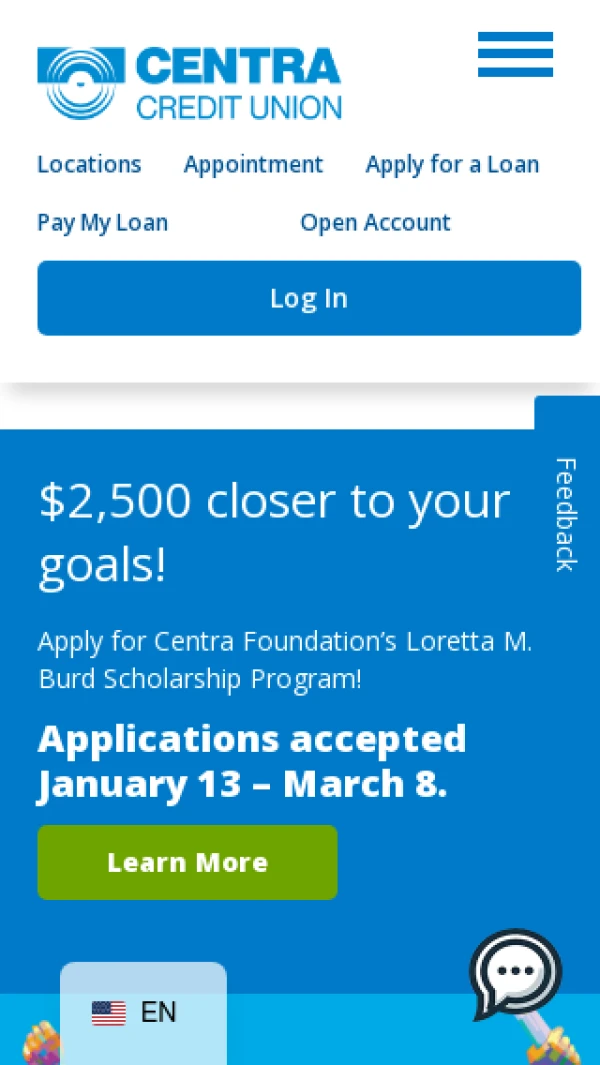Open the Feedback side tab
The image size is (600, 1065).
click(565, 514)
